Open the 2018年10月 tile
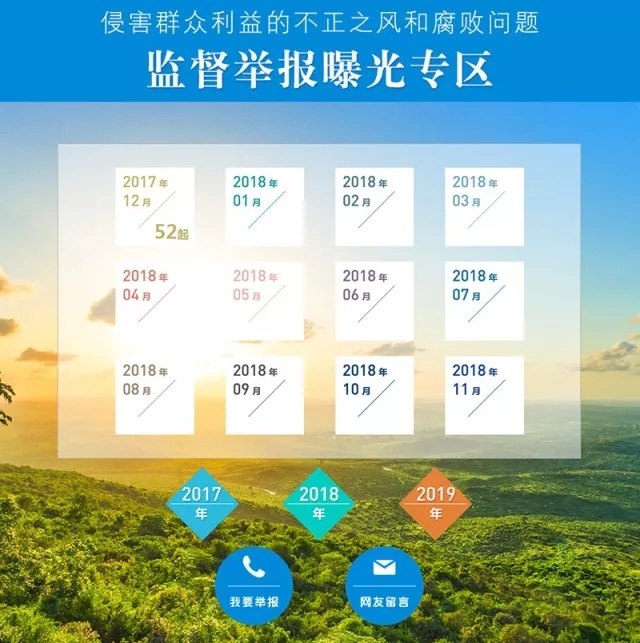The width and height of the screenshot is (640, 643). click(374, 395)
